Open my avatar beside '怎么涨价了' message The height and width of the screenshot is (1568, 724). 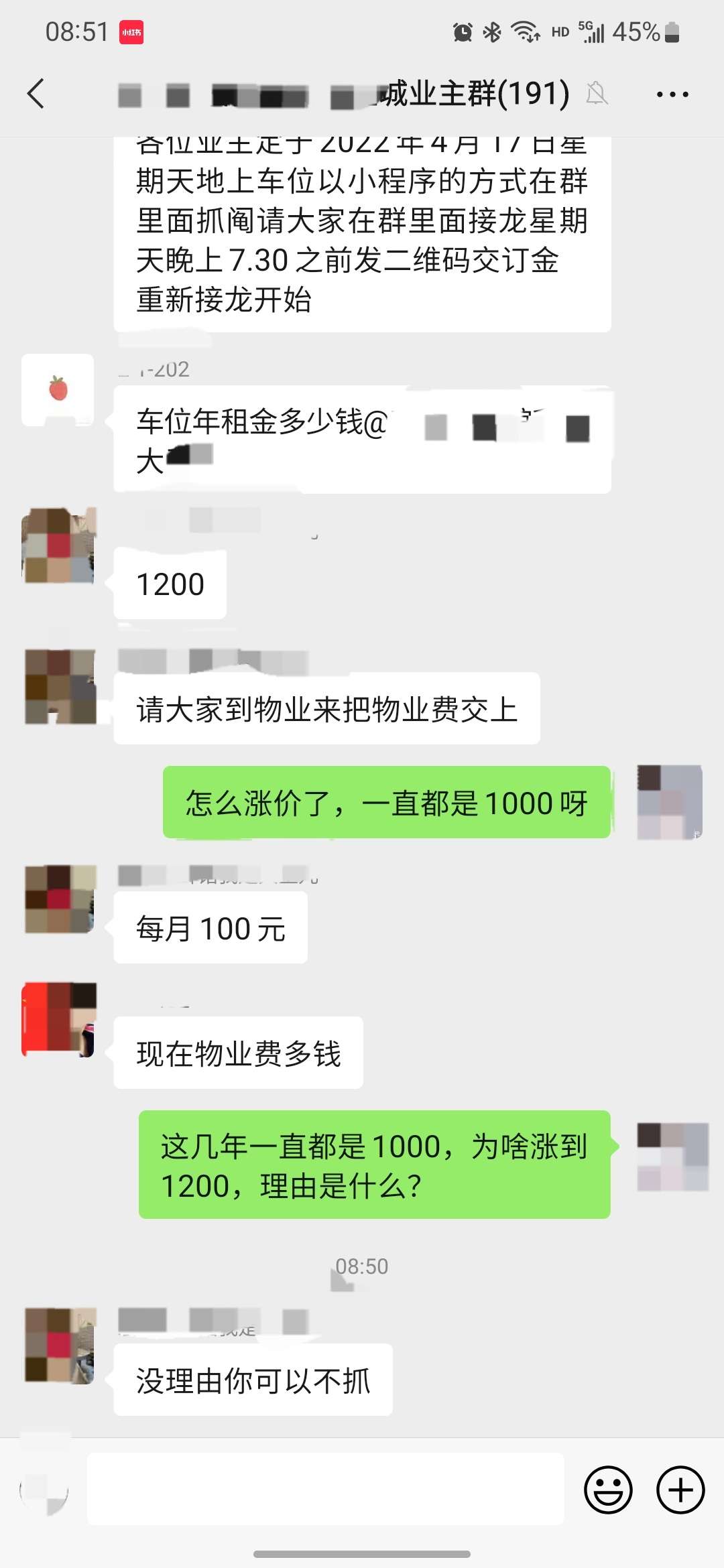coord(669,802)
